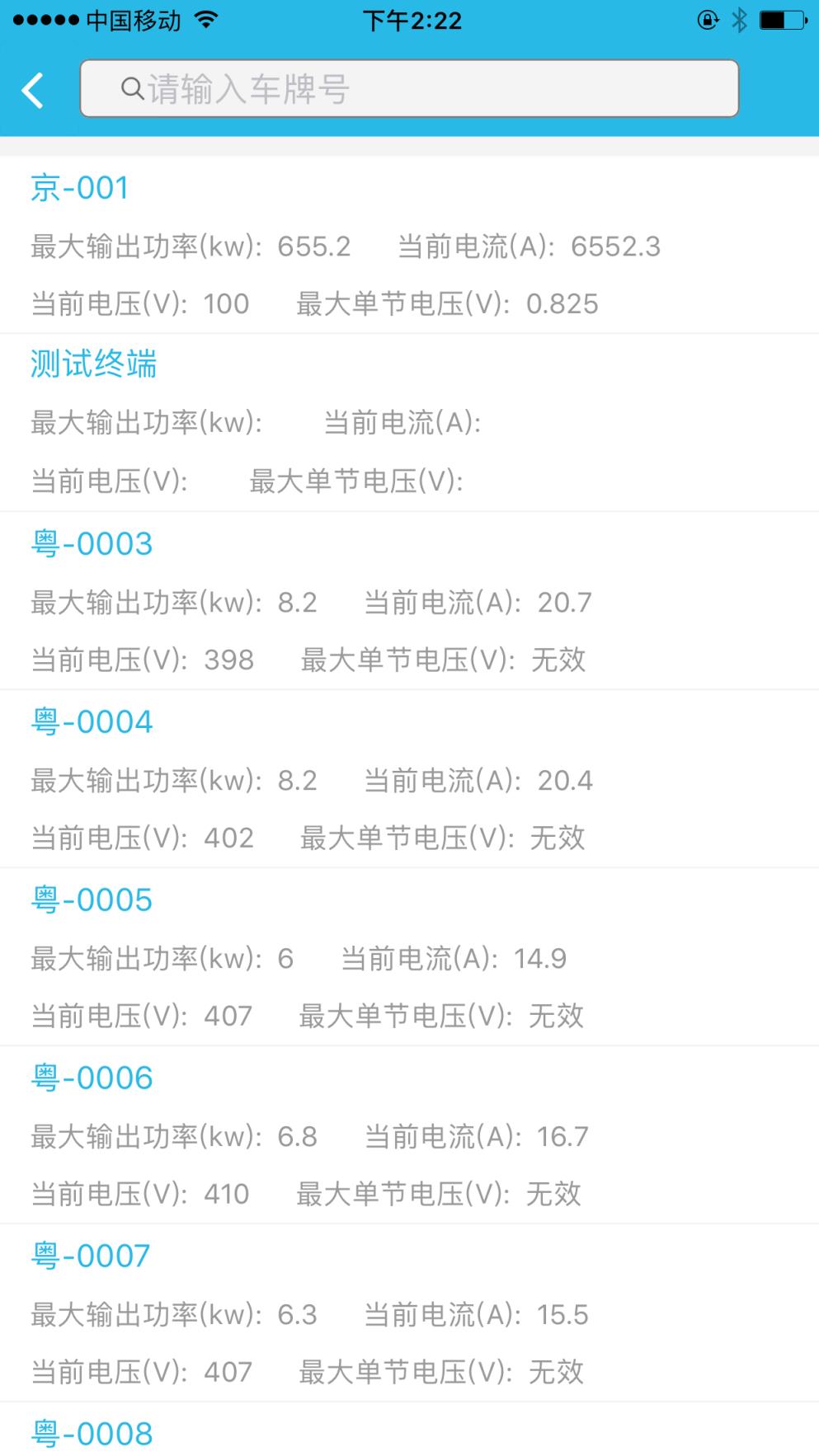Open details for 粤-0007
Image resolution: width=819 pixels, height=1456 pixels.
89,1255
